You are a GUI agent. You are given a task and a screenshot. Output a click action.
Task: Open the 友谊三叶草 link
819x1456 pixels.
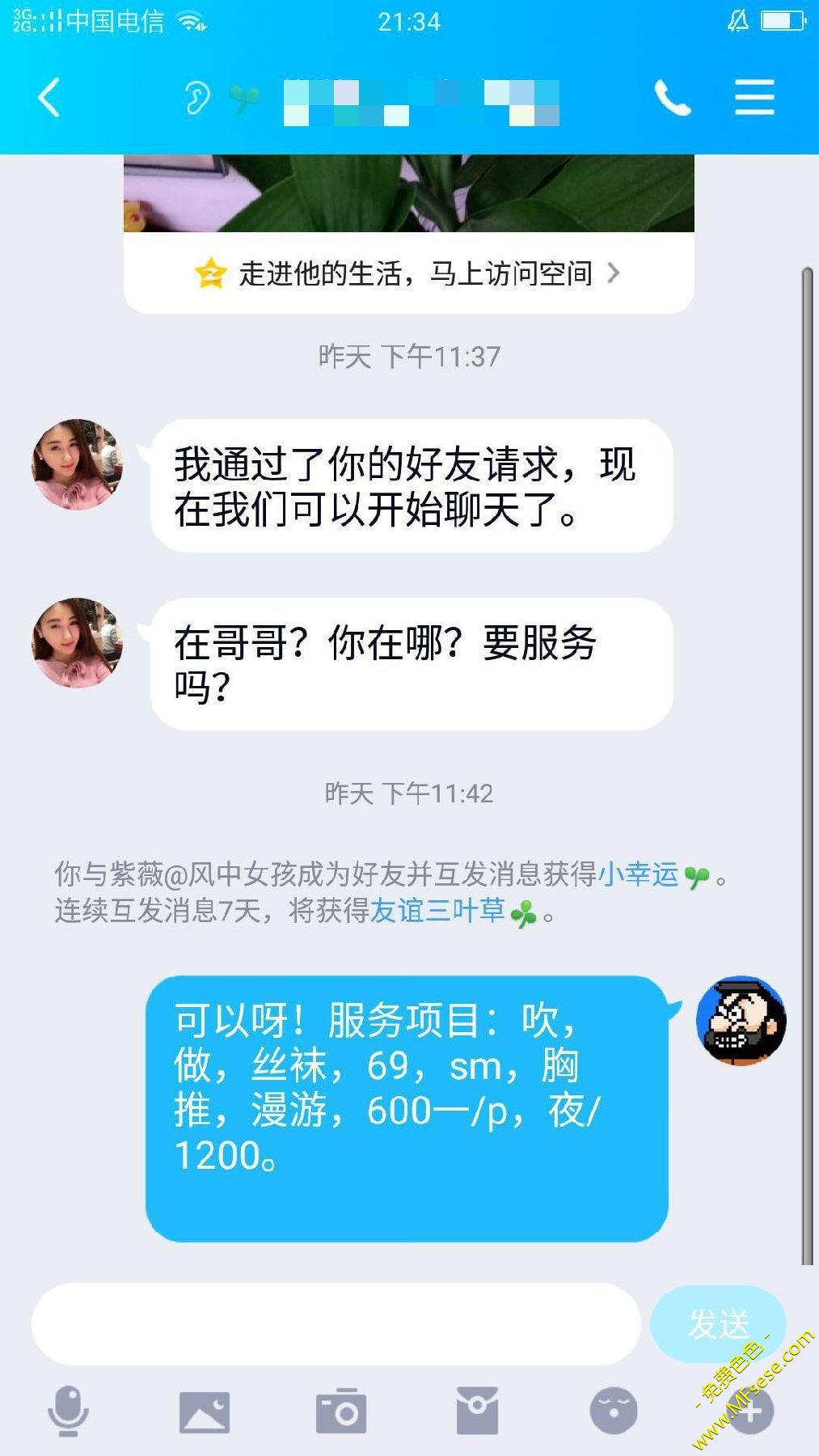tap(437, 912)
